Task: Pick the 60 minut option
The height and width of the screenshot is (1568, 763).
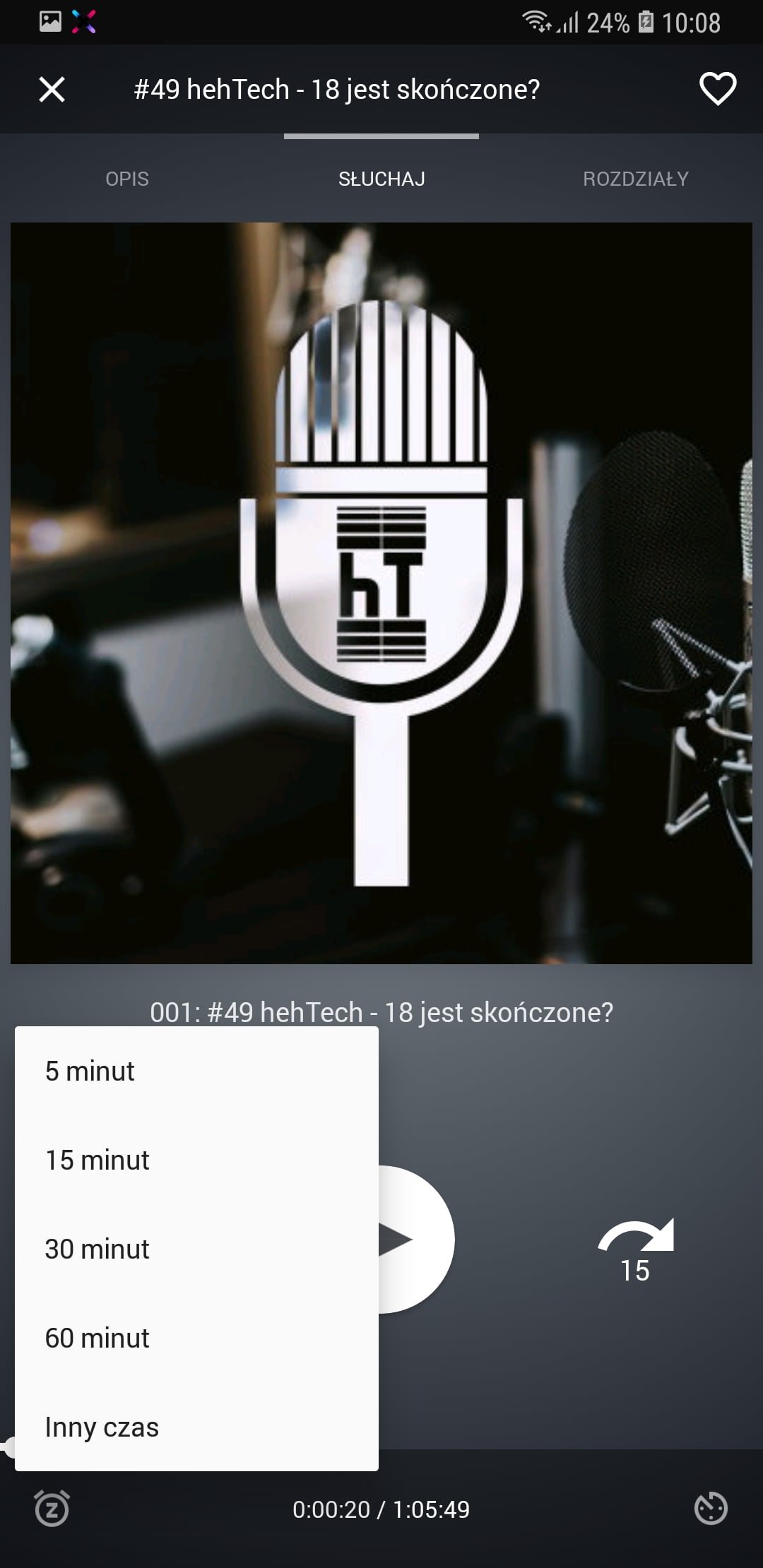Action: pyautogui.click(x=196, y=1338)
